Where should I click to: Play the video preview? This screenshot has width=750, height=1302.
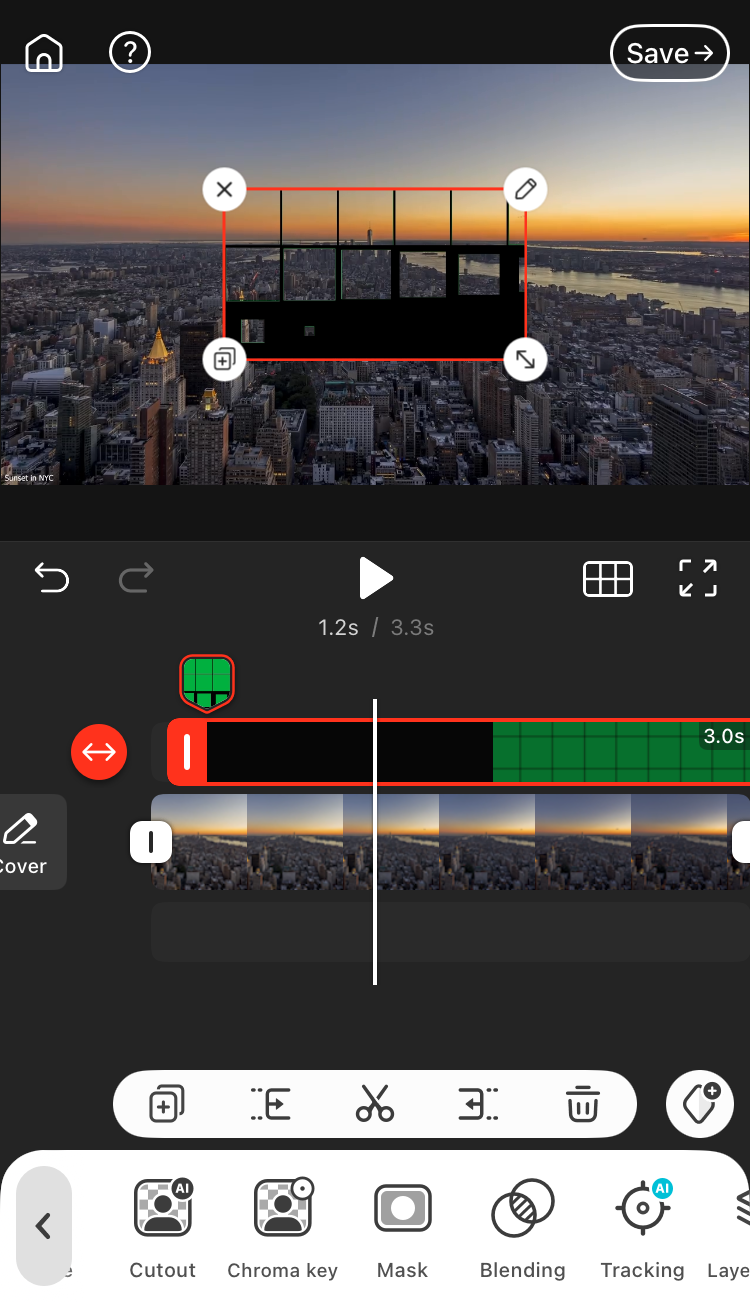375,578
